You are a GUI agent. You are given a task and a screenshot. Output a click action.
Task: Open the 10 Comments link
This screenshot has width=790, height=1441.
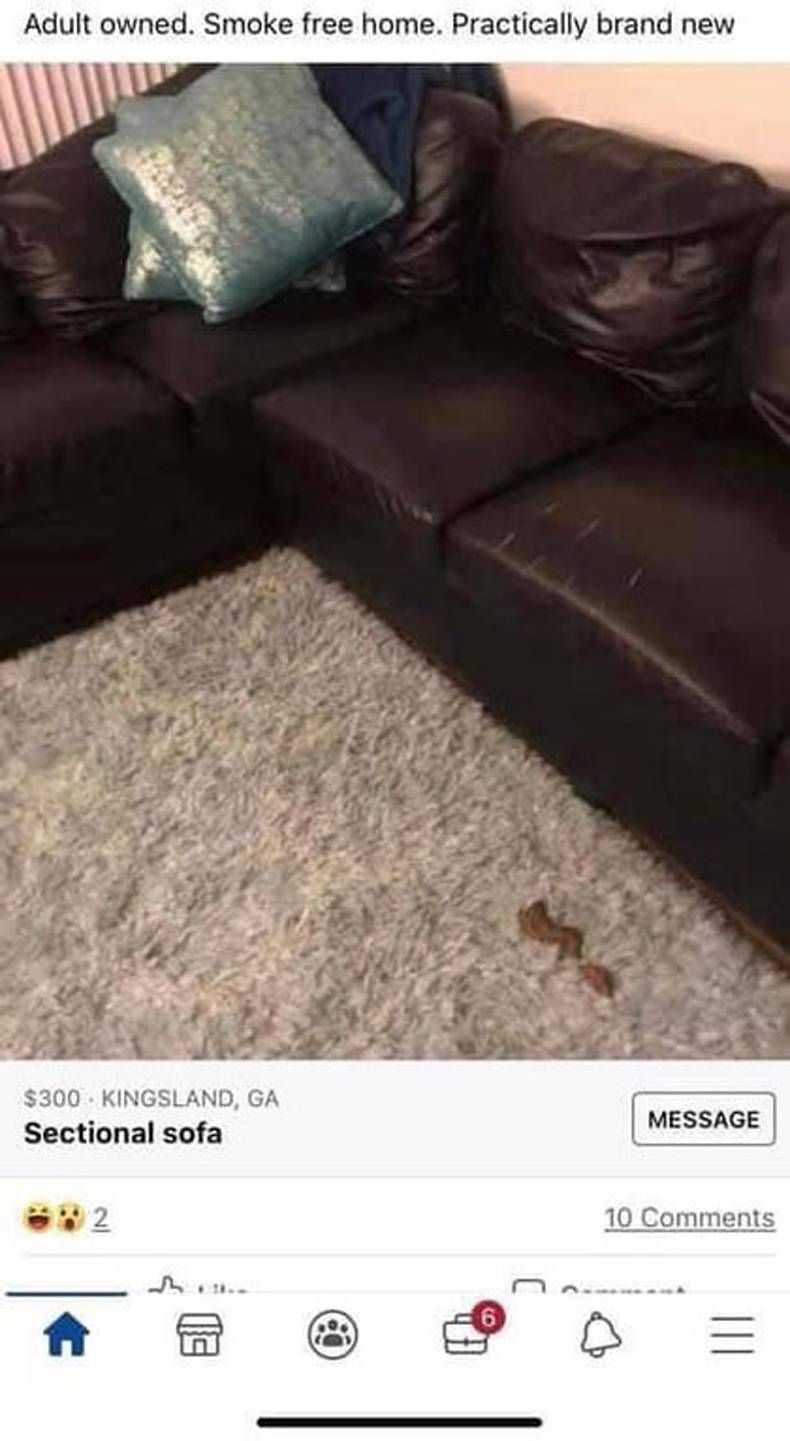click(689, 1217)
